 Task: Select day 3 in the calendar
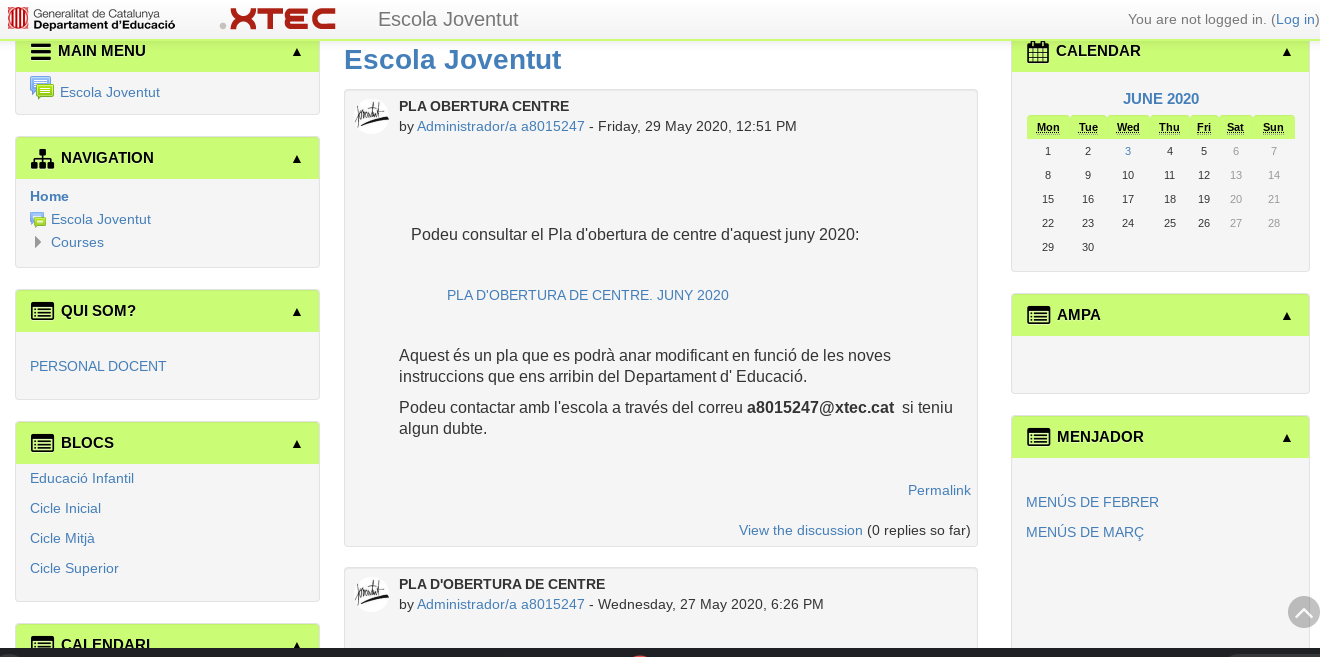click(x=1127, y=151)
